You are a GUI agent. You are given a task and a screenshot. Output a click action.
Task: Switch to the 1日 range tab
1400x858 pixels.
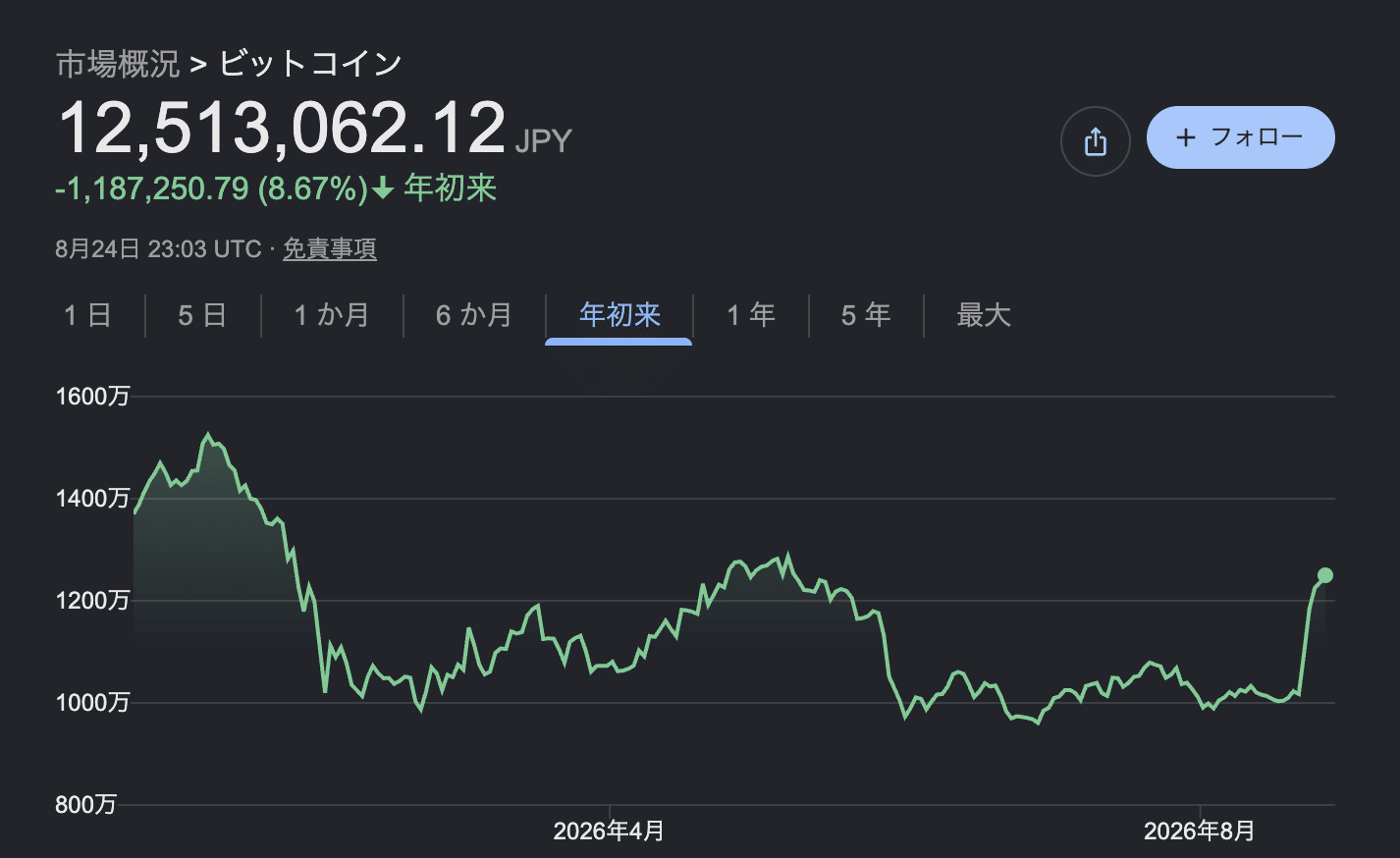pyautogui.click(x=87, y=315)
